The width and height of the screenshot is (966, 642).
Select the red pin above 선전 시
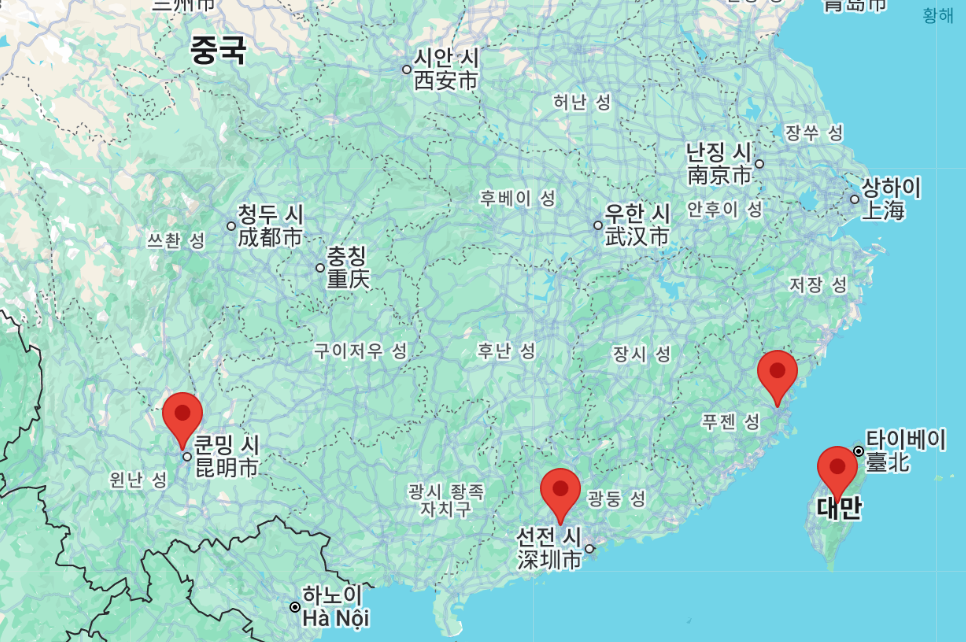(x=560, y=491)
